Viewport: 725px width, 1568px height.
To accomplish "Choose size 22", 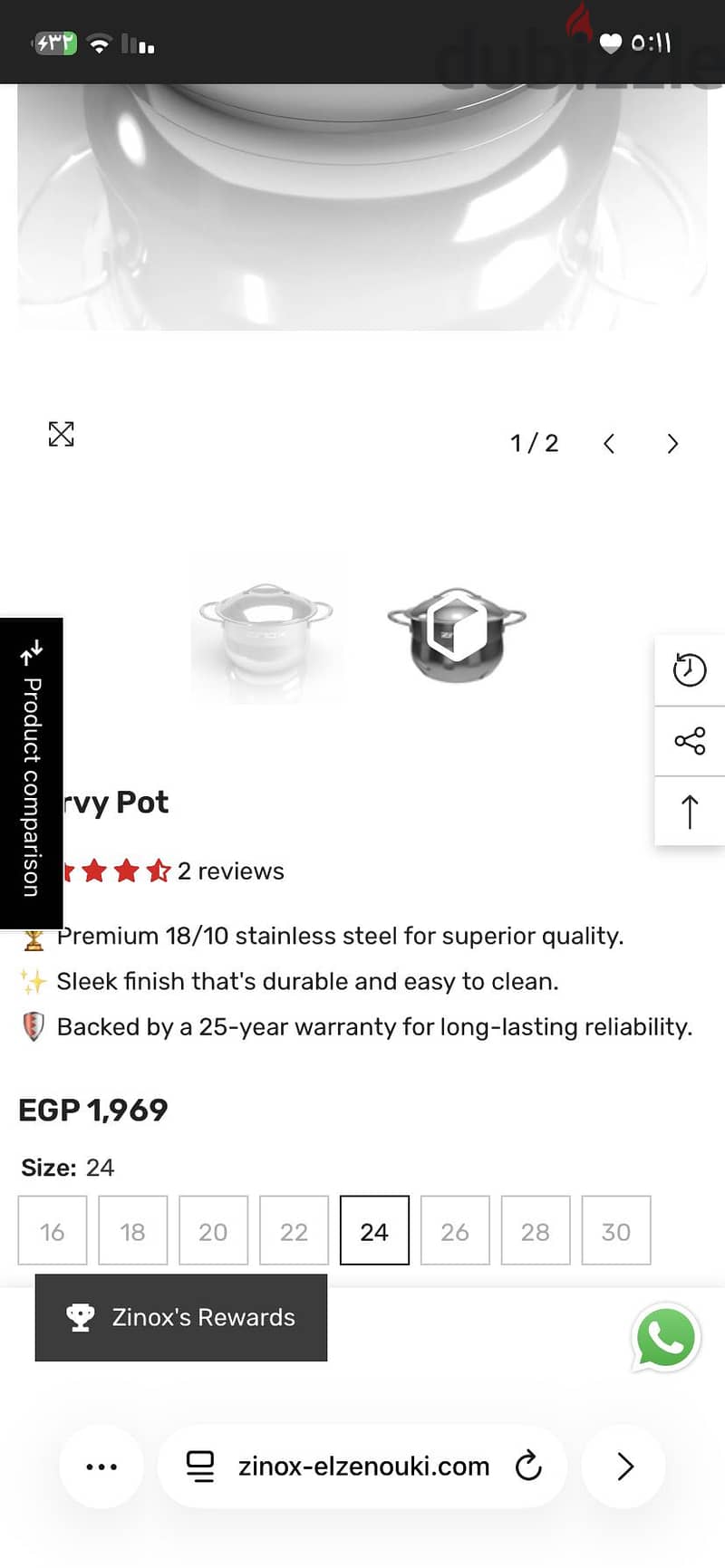I will pyautogui.click(x=294, y=1231).
